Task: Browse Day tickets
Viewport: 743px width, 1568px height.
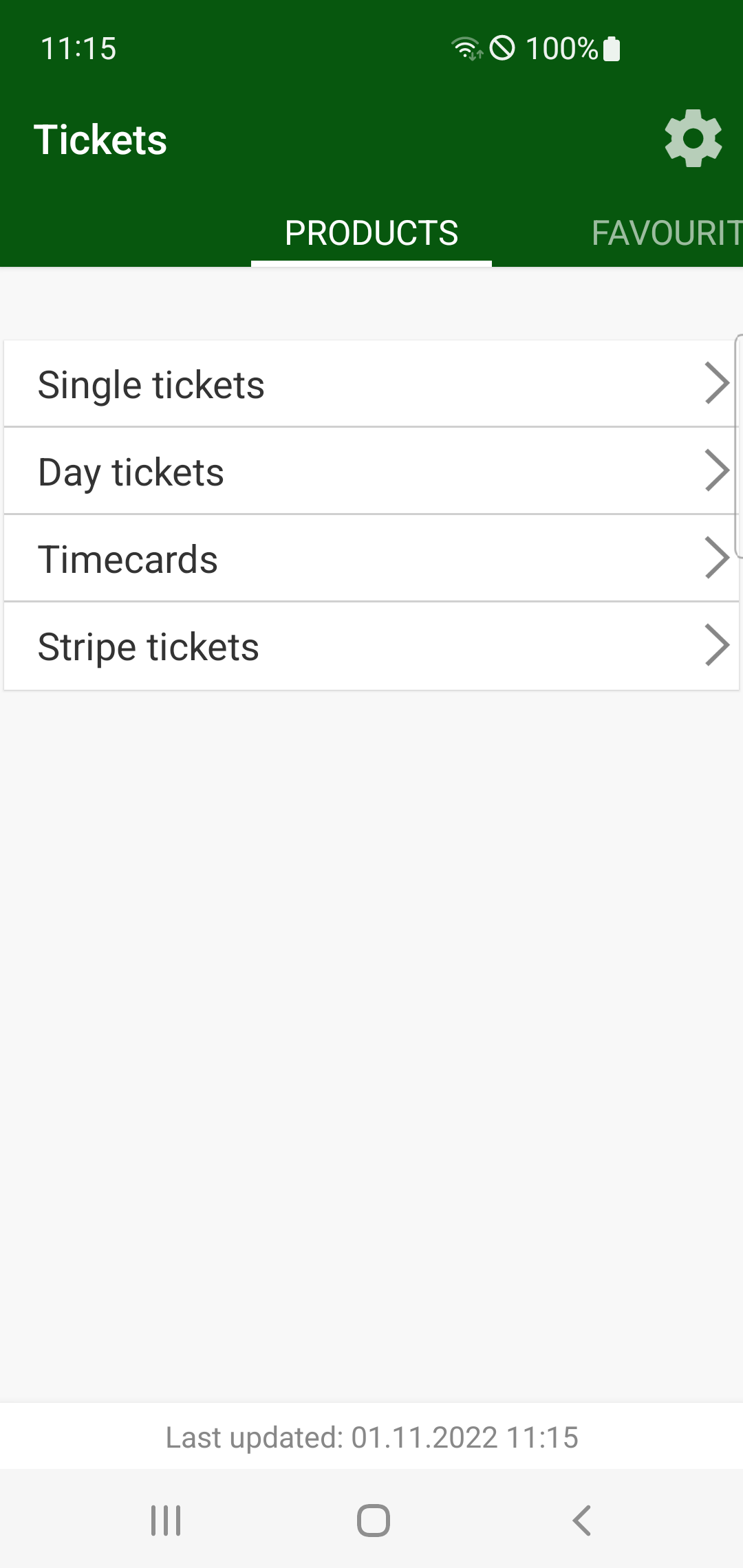Action: click(x=371, y=471)
